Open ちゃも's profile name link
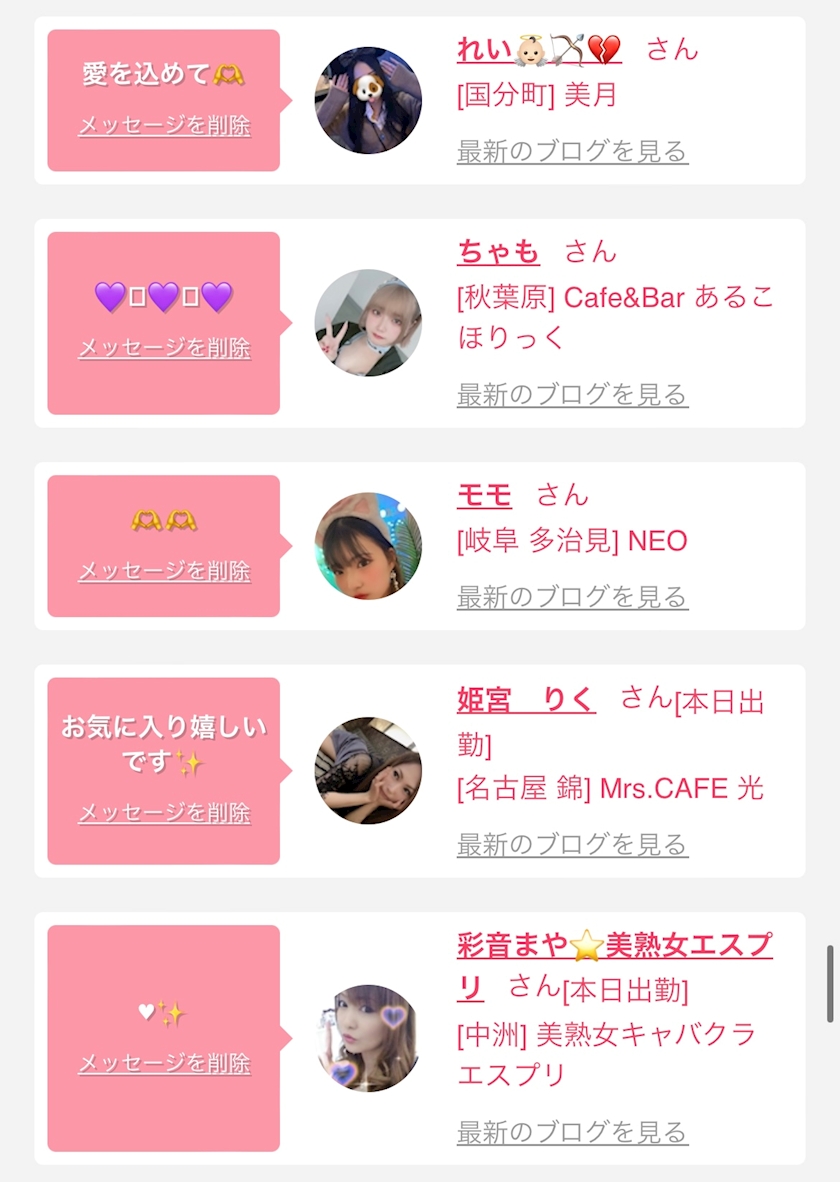840x1182 pixels. (498, 252)
